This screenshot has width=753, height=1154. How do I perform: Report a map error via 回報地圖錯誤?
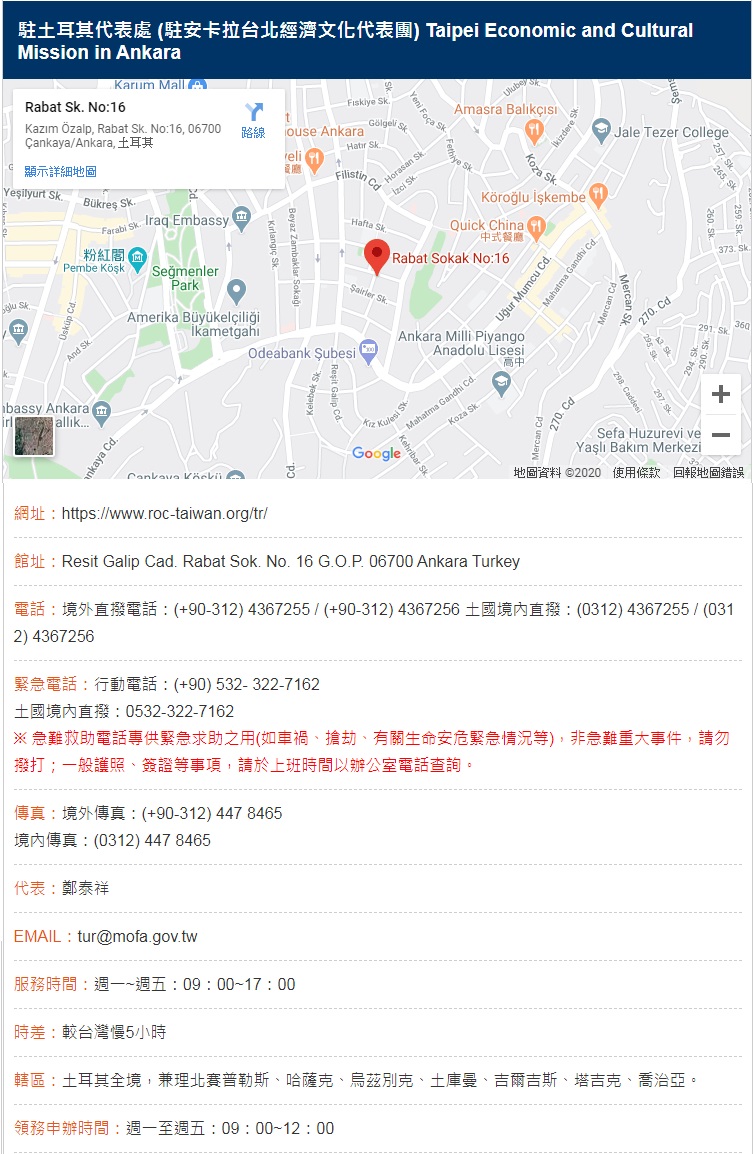(x=708, y=472)
